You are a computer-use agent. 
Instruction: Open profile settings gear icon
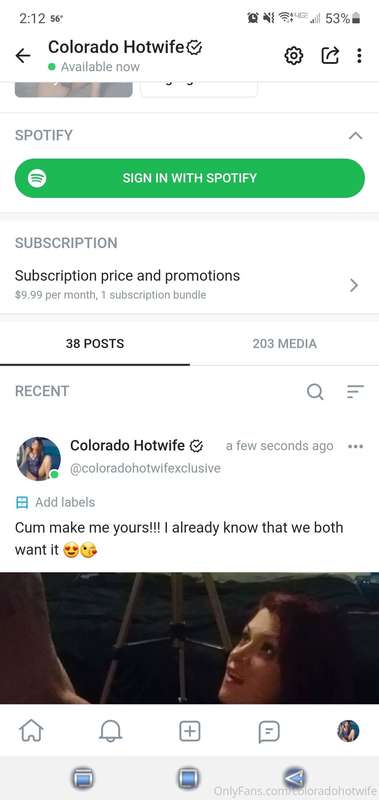[293, 56]
